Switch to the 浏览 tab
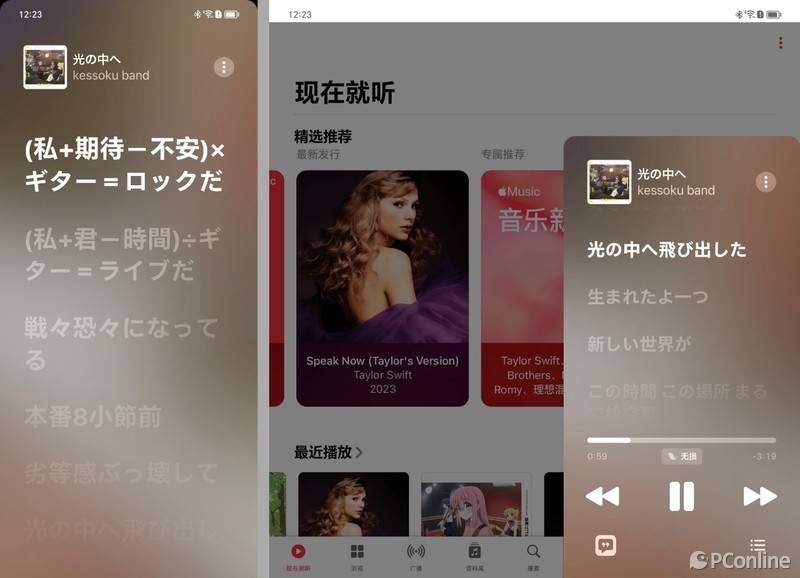Viewport: 800px width, 578px height. pyautogui.click(x=357, y=556)
